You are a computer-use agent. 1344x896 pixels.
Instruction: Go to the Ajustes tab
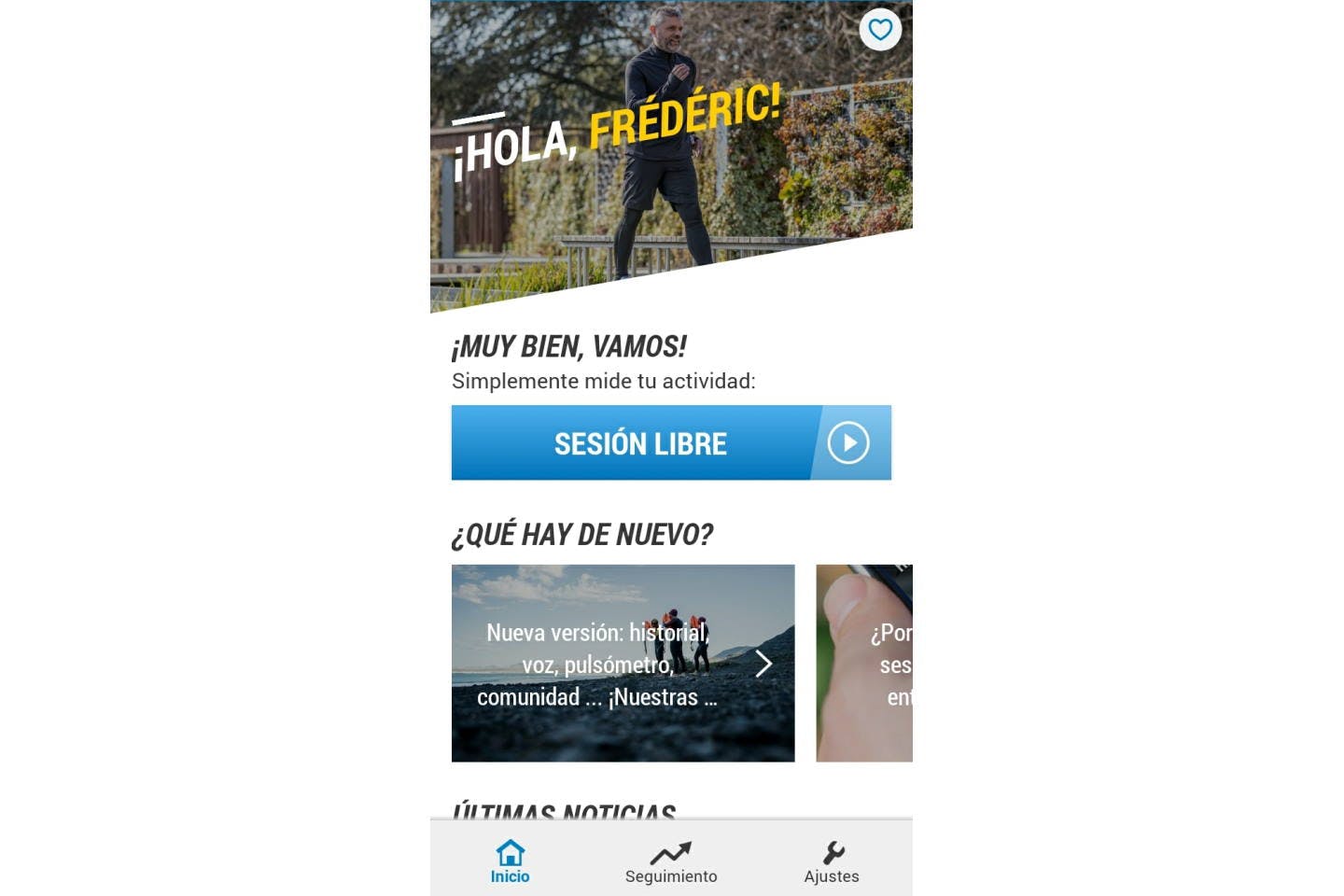[832, 862]
